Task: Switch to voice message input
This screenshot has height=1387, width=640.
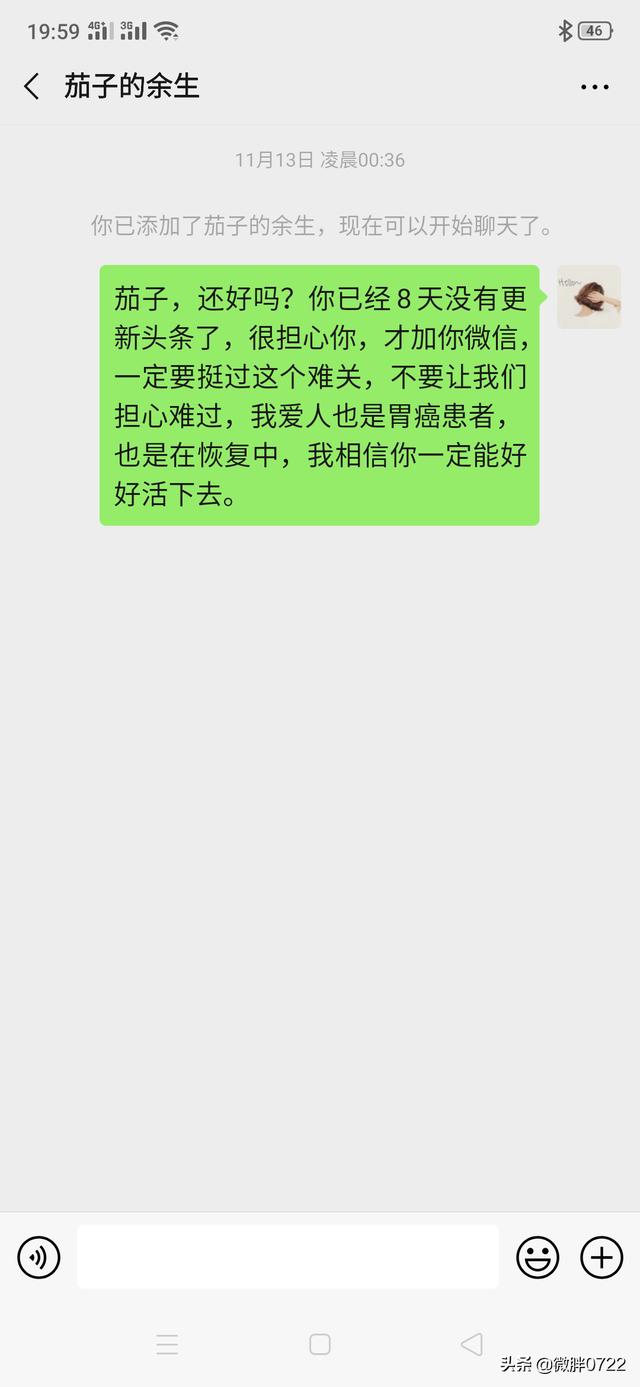Action: pos(39,1257)
